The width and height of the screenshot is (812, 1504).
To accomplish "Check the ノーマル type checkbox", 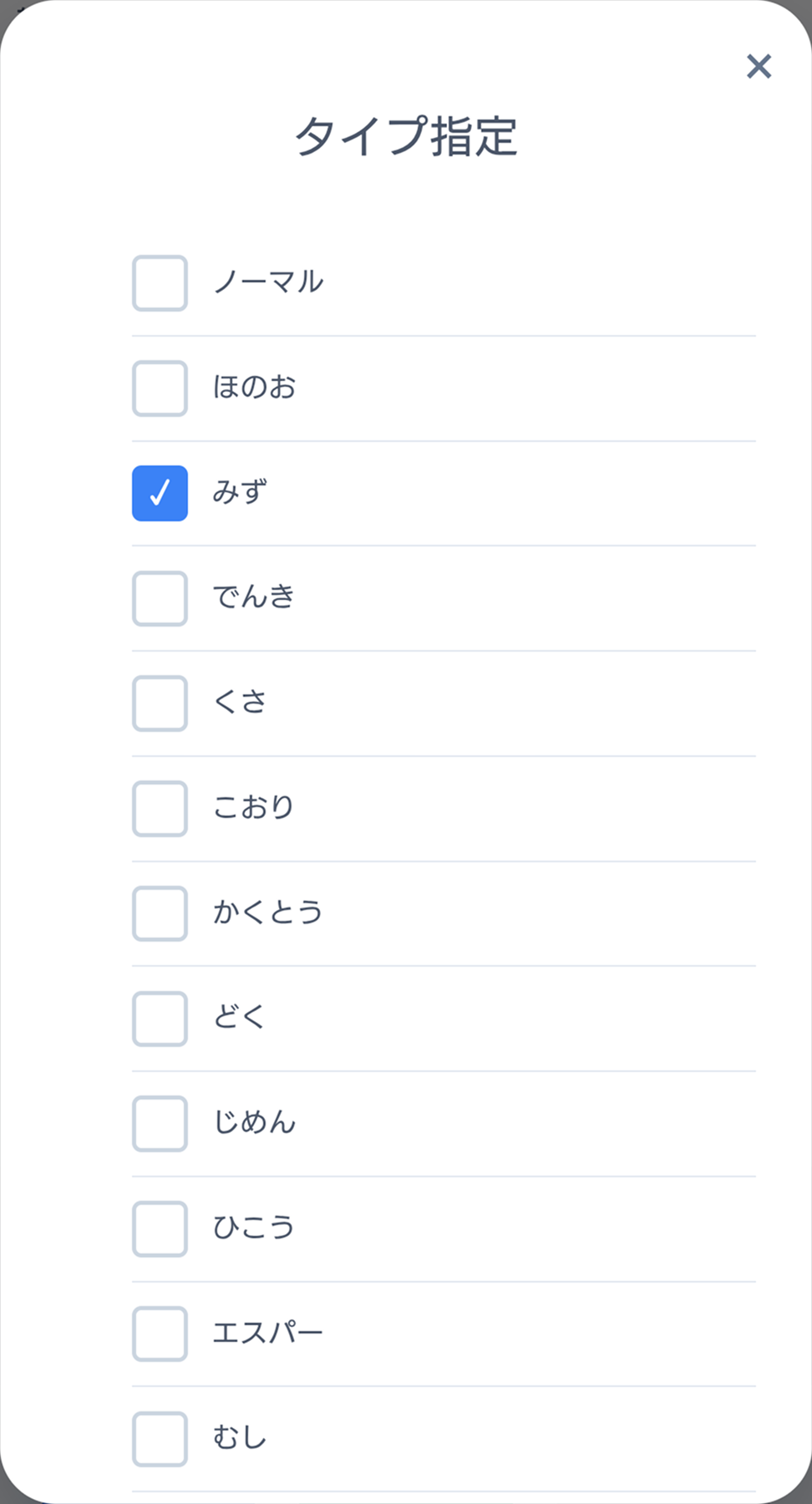I will point(159,283).
